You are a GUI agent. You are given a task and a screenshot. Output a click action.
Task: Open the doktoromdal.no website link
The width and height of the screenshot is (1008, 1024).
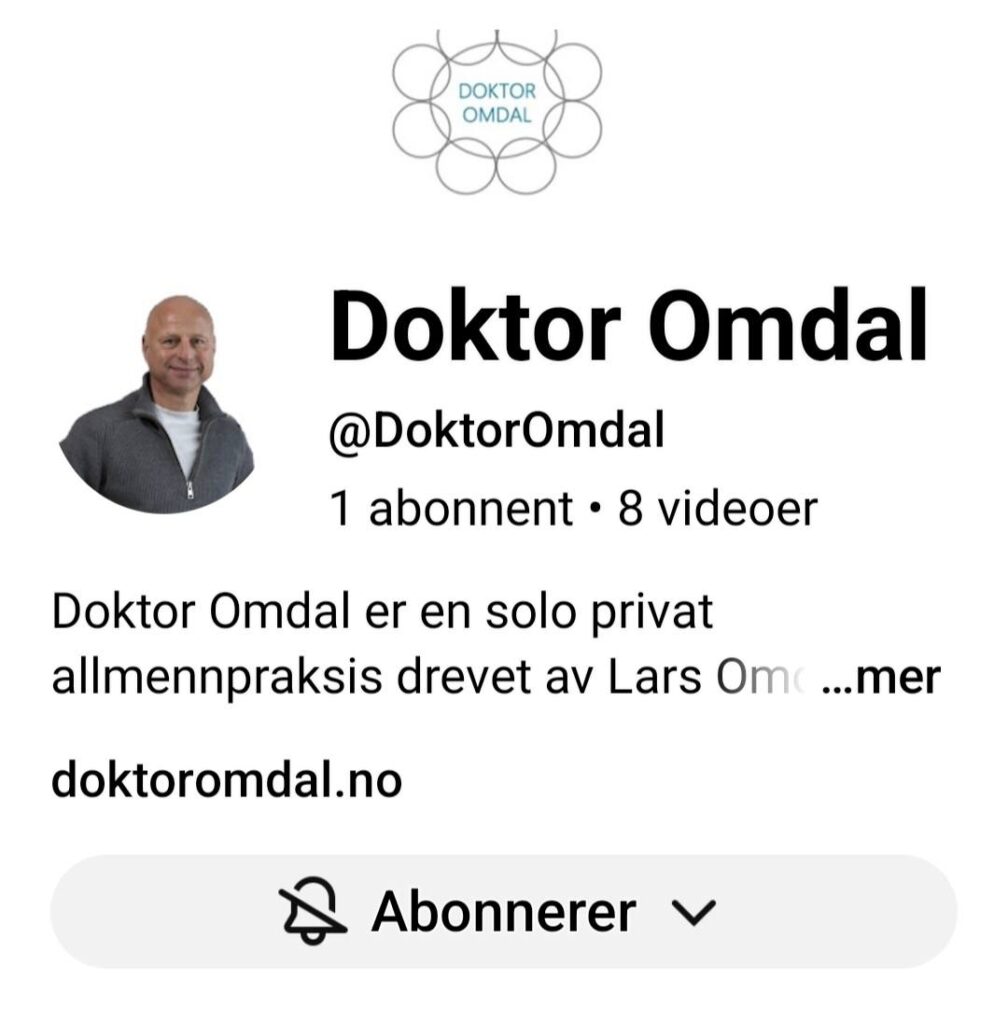(226, 780)
